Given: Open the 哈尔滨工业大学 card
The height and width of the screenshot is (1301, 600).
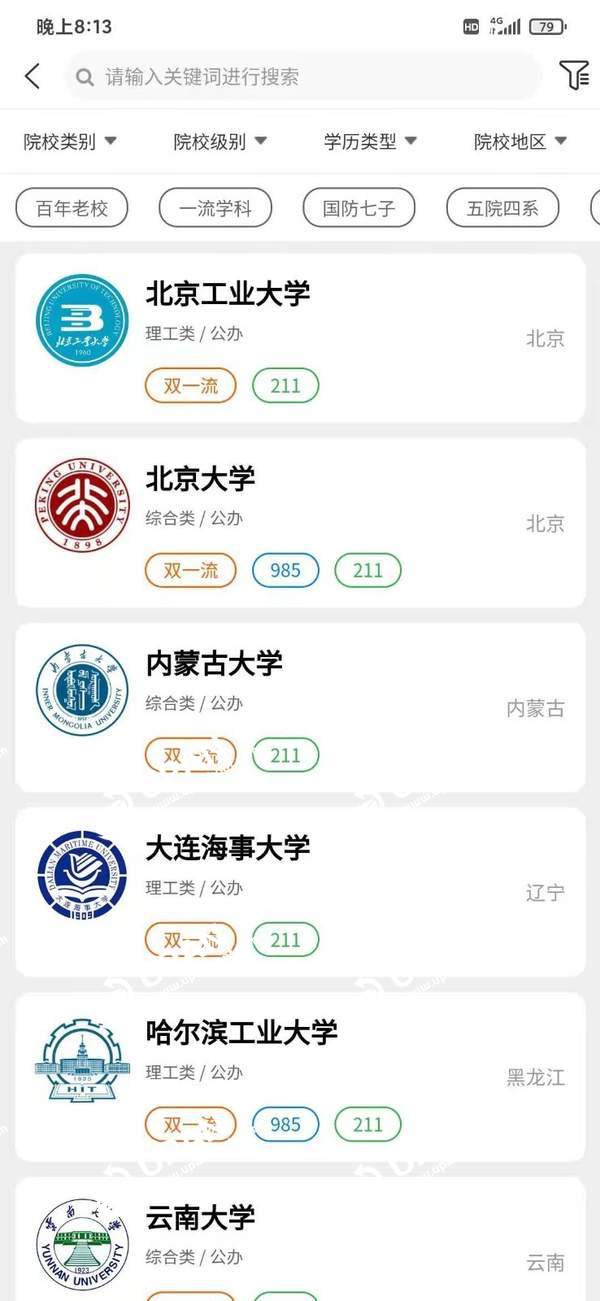Looking at the screenshot, I should pos(300,1077).
